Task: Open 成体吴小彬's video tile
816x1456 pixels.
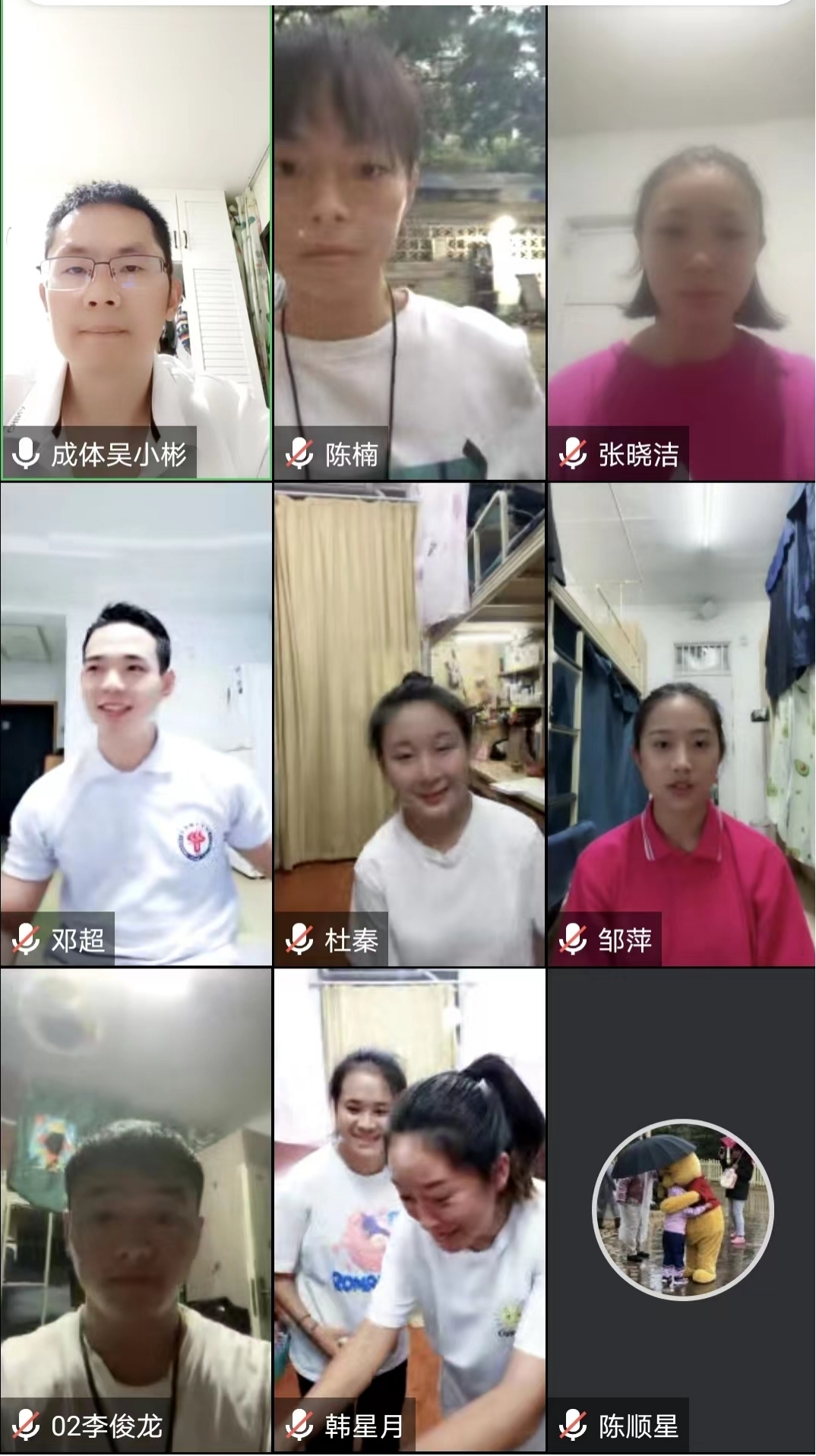Action: [x=136, y=243]
